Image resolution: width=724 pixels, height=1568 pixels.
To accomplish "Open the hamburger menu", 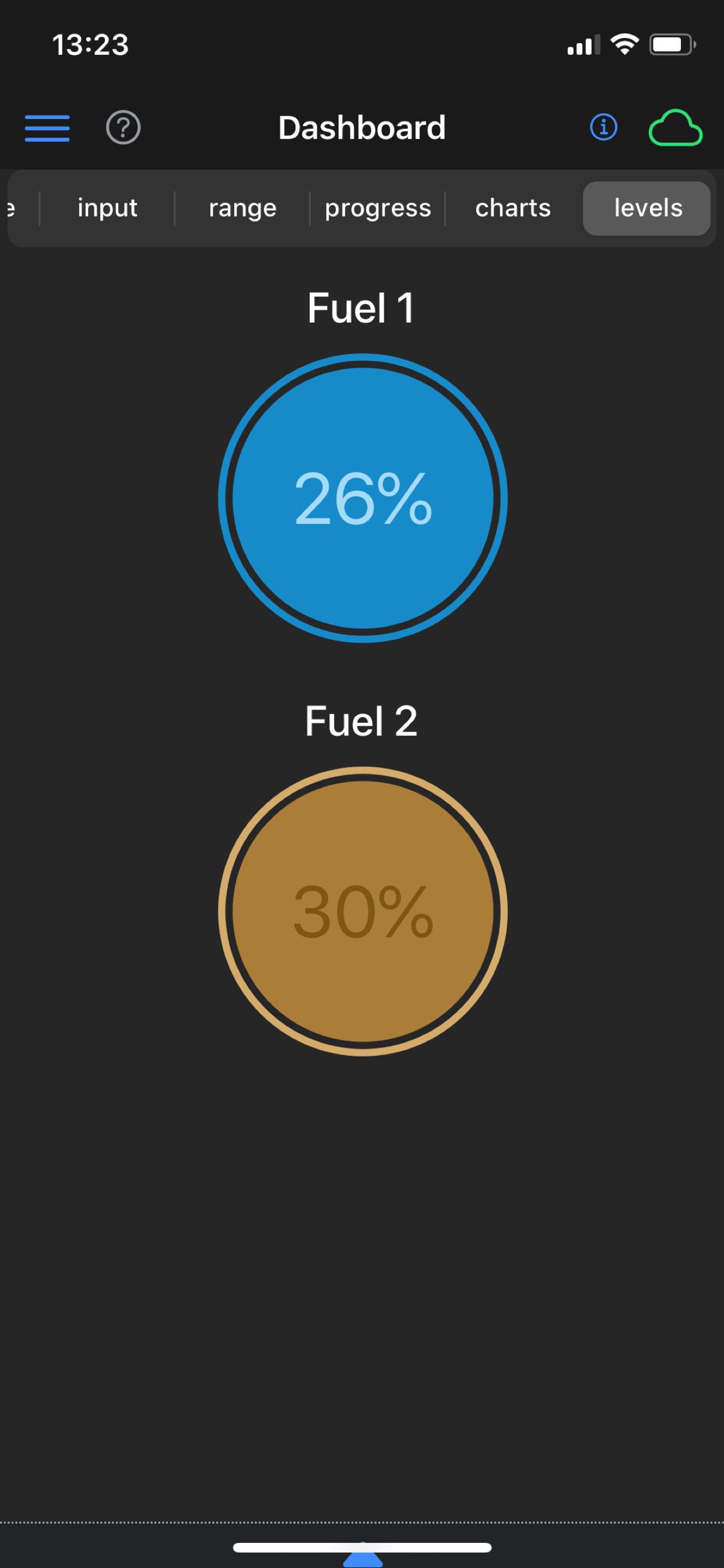I will pyautogui.click(x=47, y=128).
